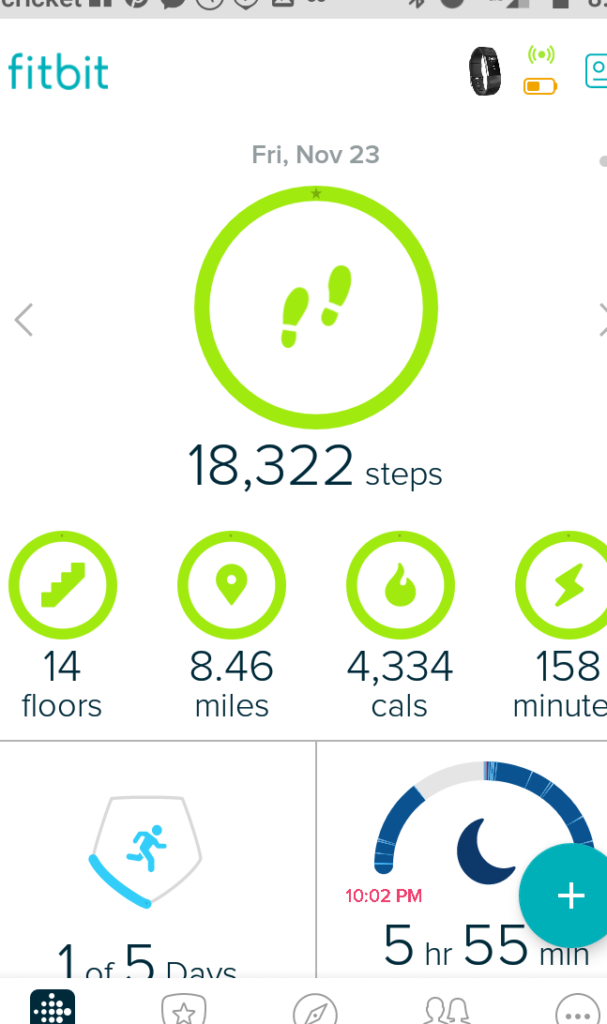Switch to the friends community tab

point(447,1009)
